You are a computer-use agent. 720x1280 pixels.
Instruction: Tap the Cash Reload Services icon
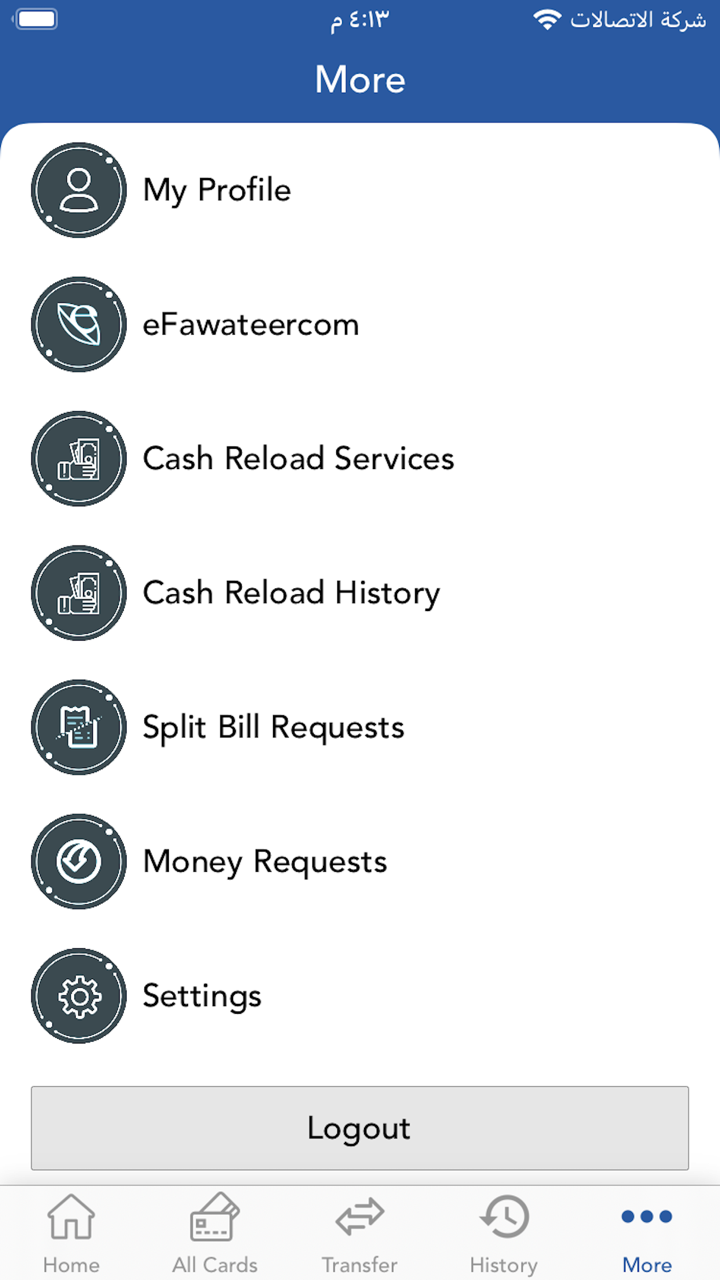click(x=79, y=458)
